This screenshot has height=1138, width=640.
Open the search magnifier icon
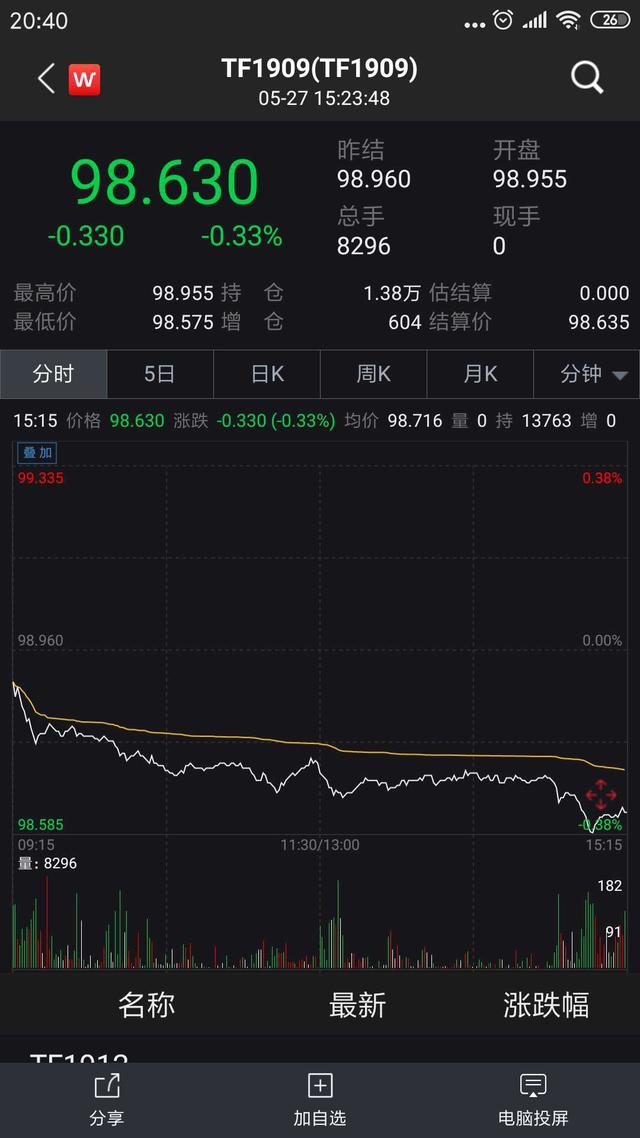coord(587,78)
